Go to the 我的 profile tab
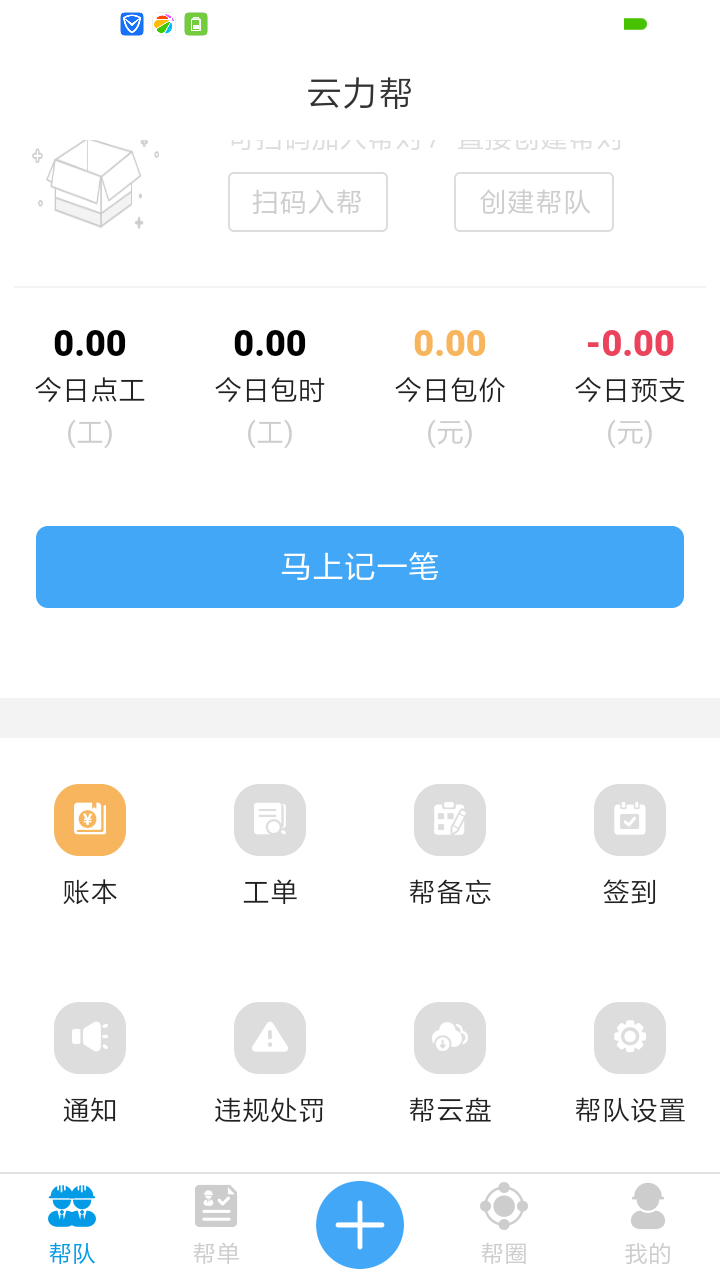This screenshot has width=720, height=1280. pyautogui.click(x=648, y=1226)
